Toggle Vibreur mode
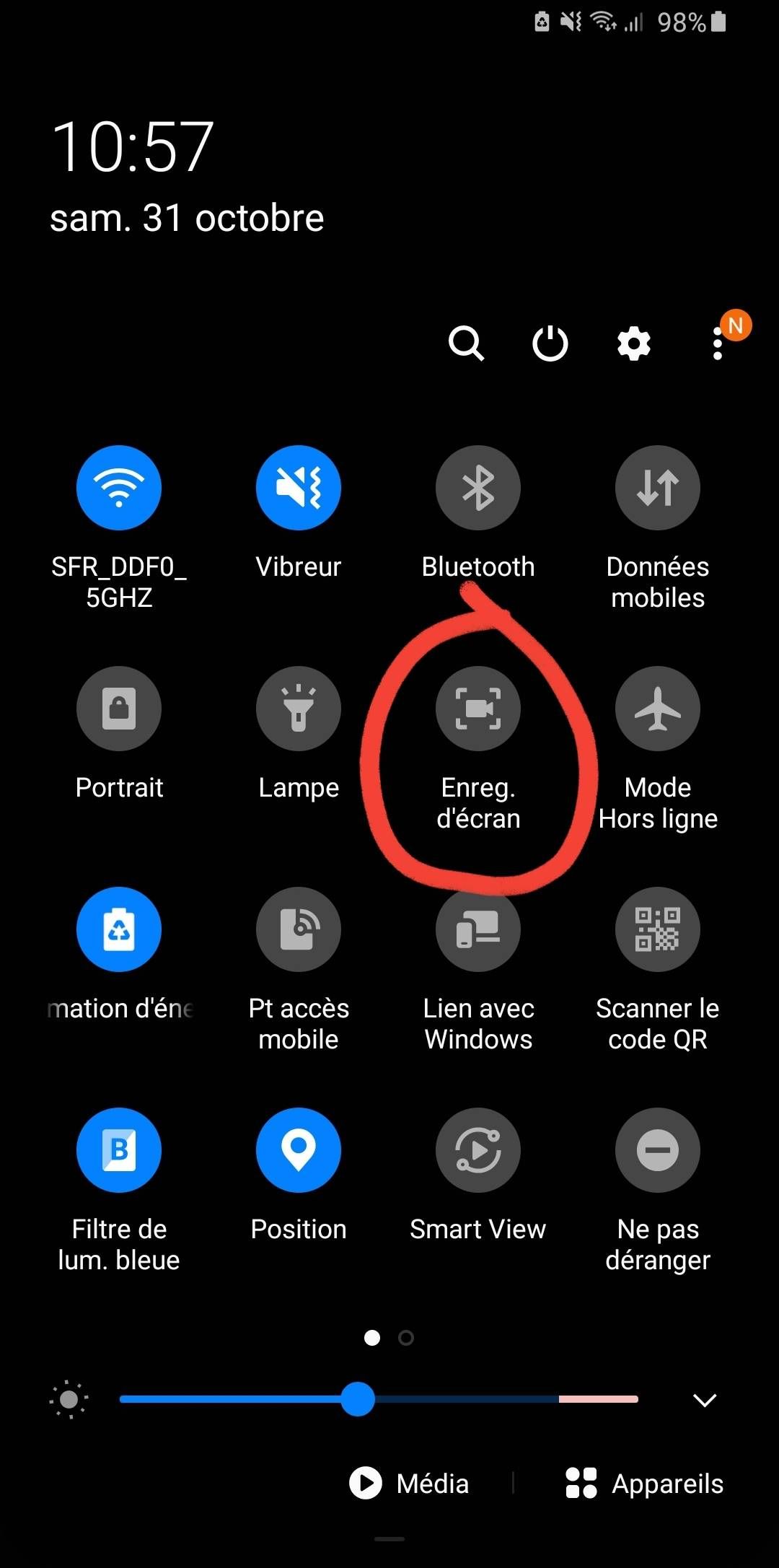This screenshot has width=779, height=1568. [299, 487]
